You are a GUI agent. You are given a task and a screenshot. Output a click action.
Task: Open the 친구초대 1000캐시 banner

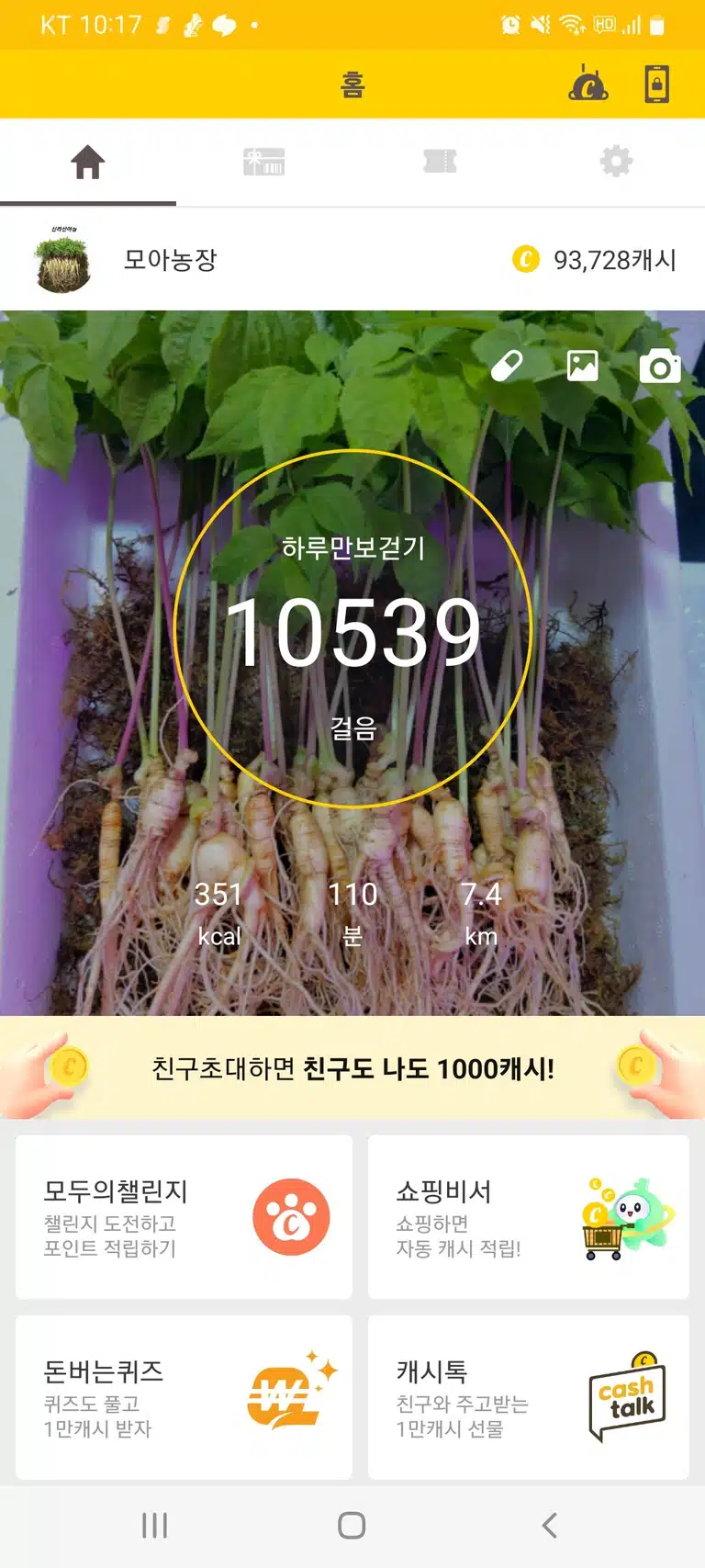(352, 1068)
